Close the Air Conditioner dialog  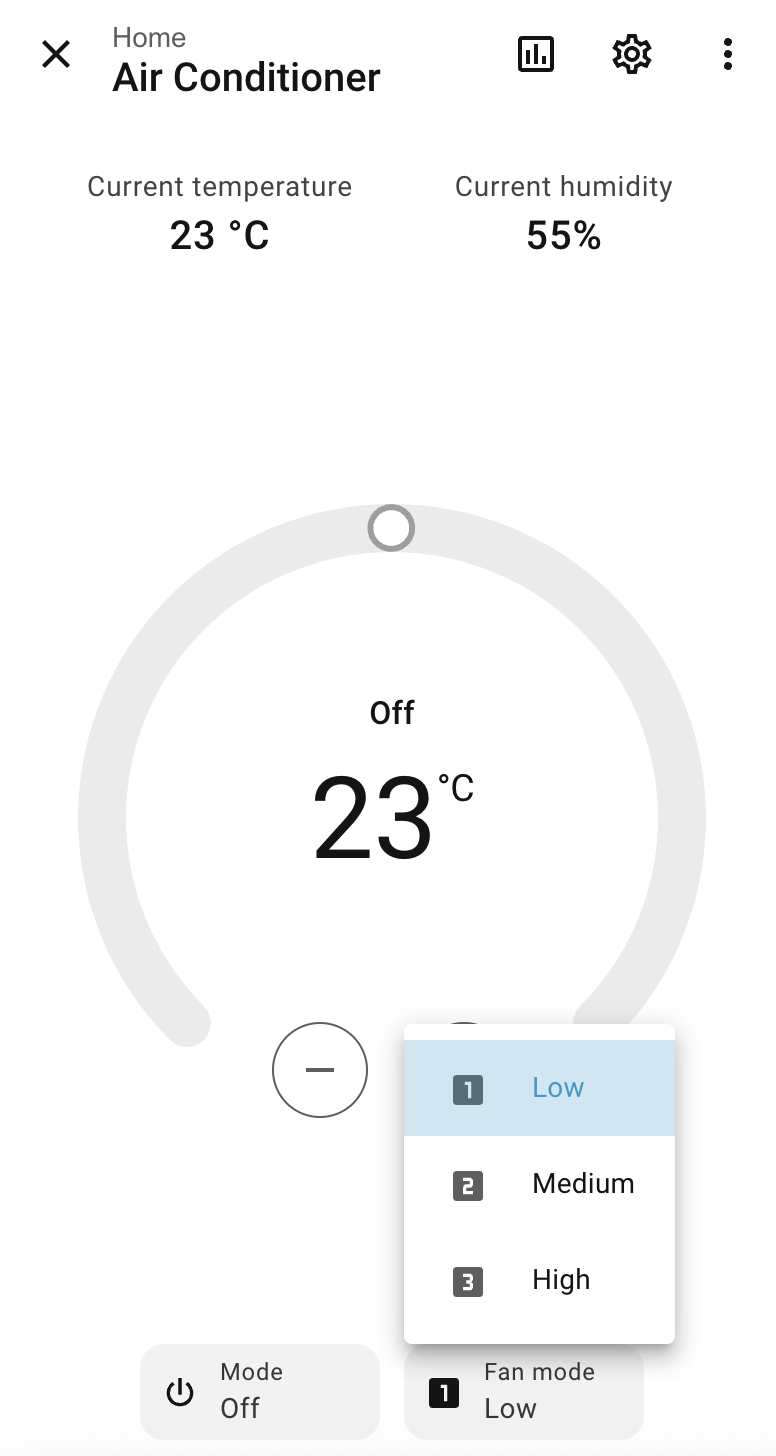pyautogui.click(x=56, y=54)
